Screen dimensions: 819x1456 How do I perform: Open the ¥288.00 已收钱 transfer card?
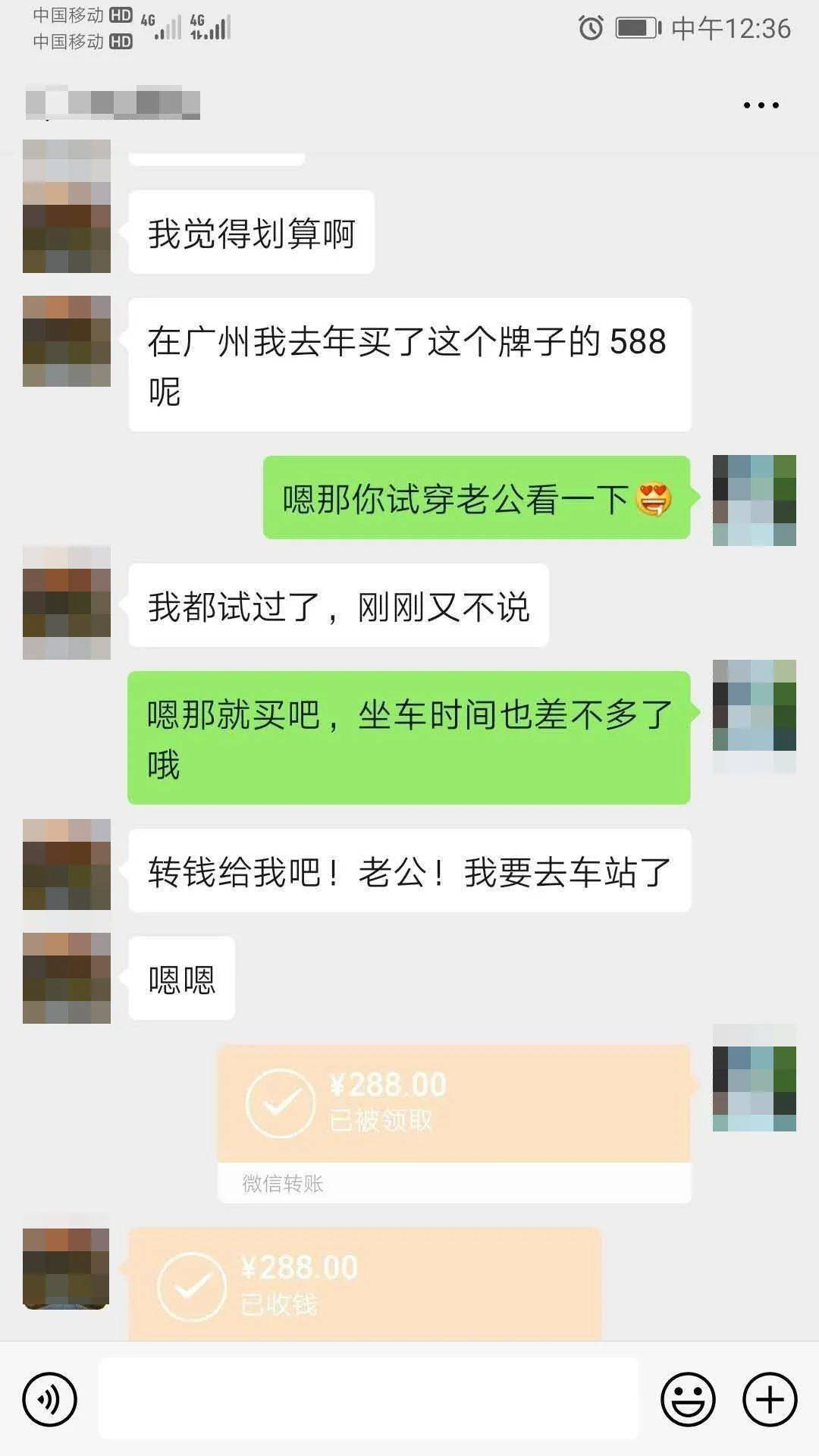[x=365, y=1284]
